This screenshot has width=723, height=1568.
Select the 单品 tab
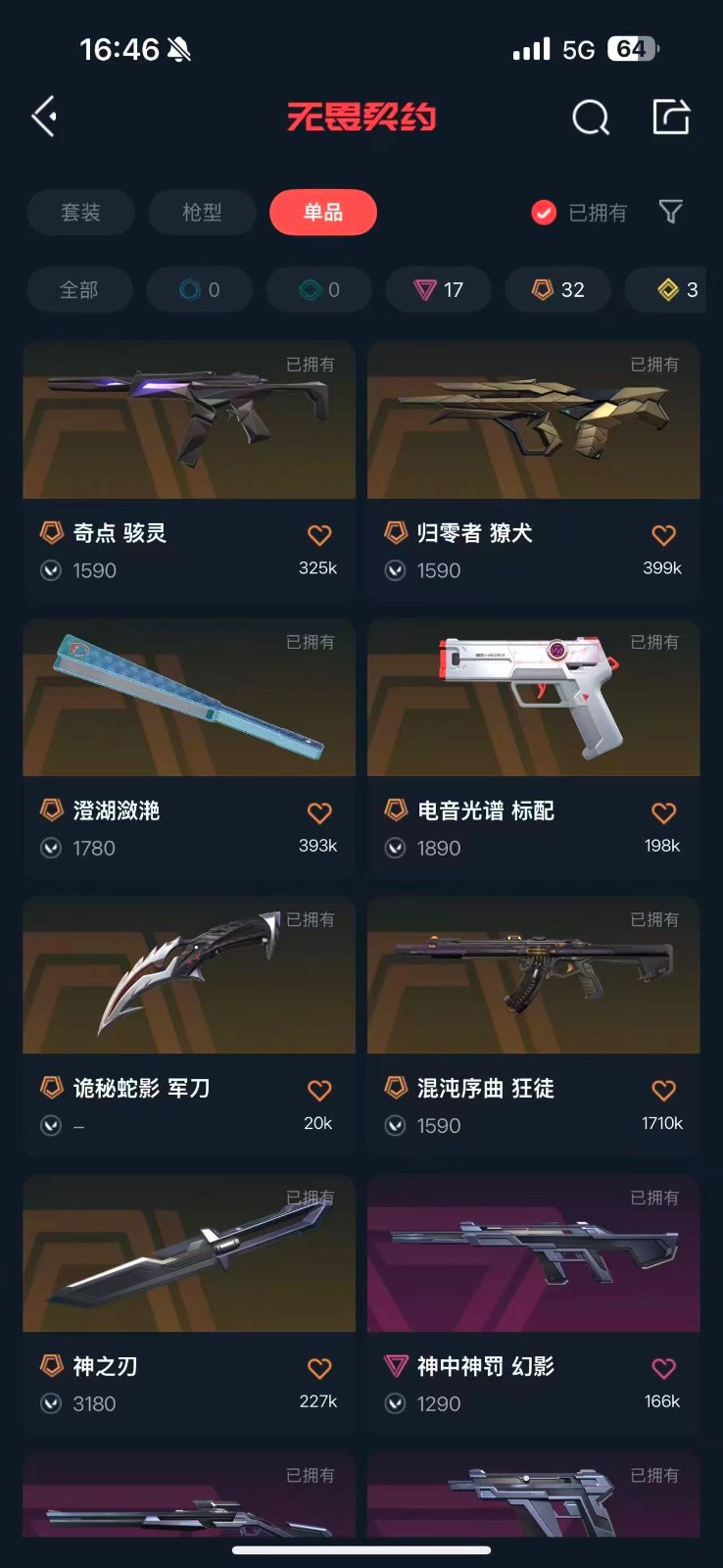[322, 213]
